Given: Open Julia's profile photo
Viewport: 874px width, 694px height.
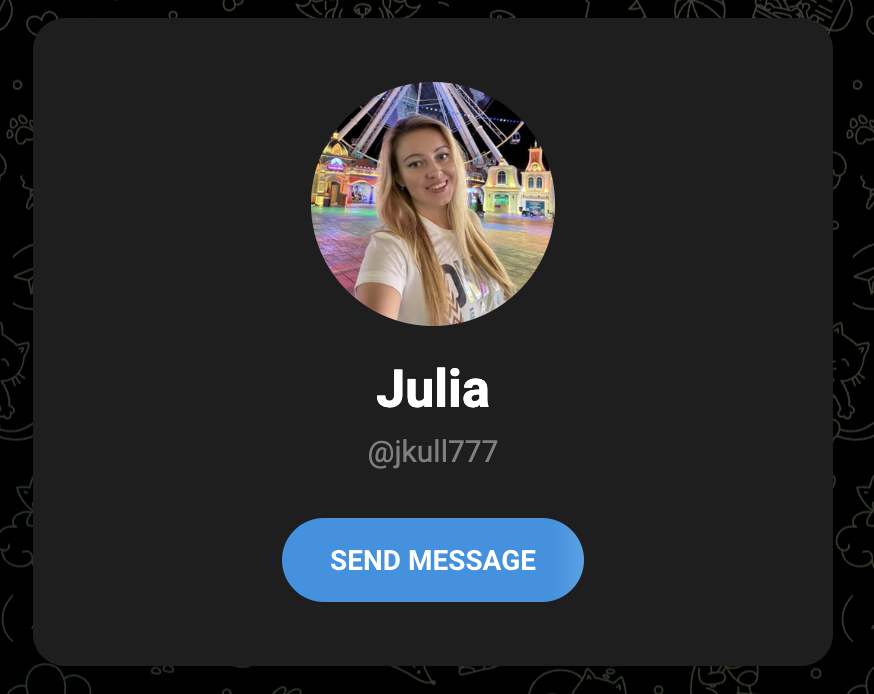Looking at the screenshot, I should coord(432,204).
